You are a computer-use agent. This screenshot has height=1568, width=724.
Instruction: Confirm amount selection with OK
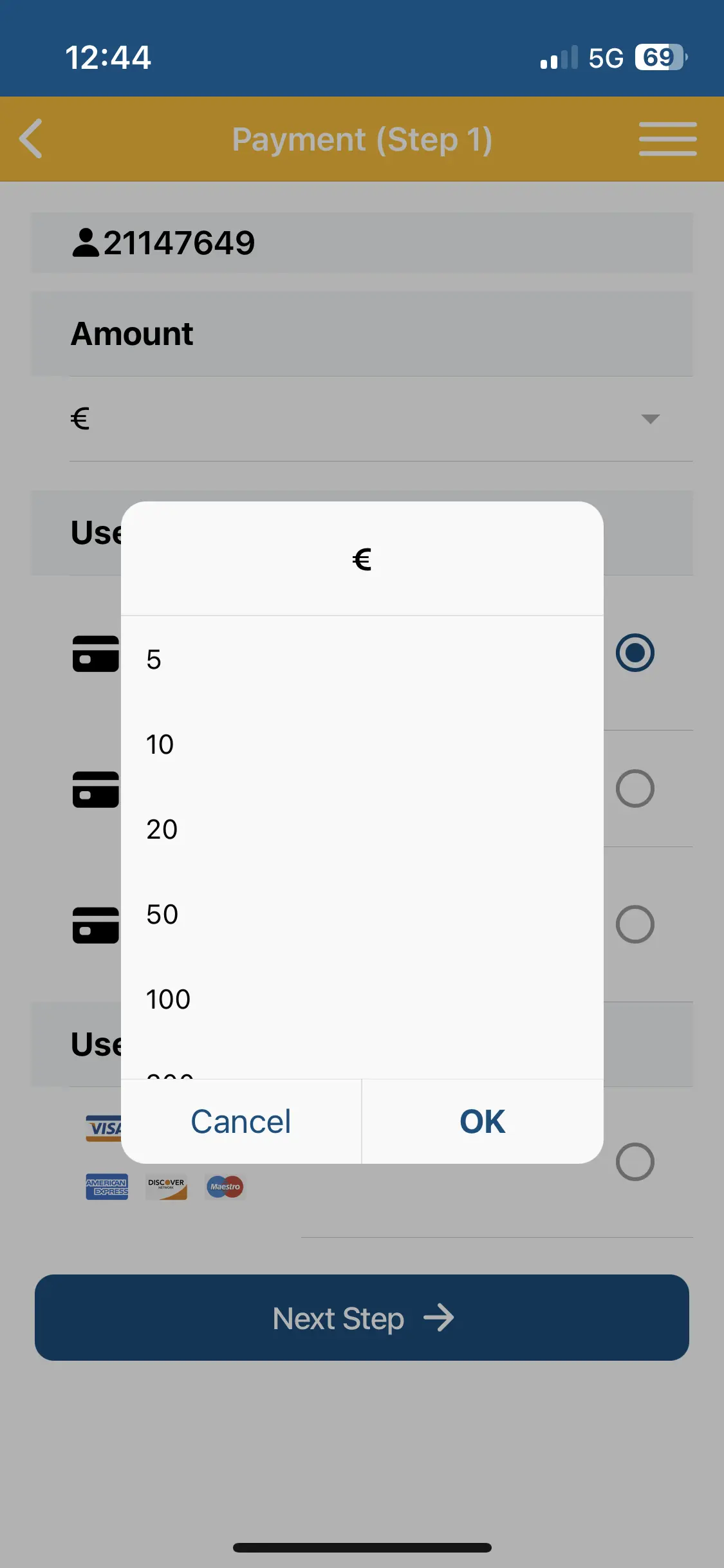[x=481, y=1121]
